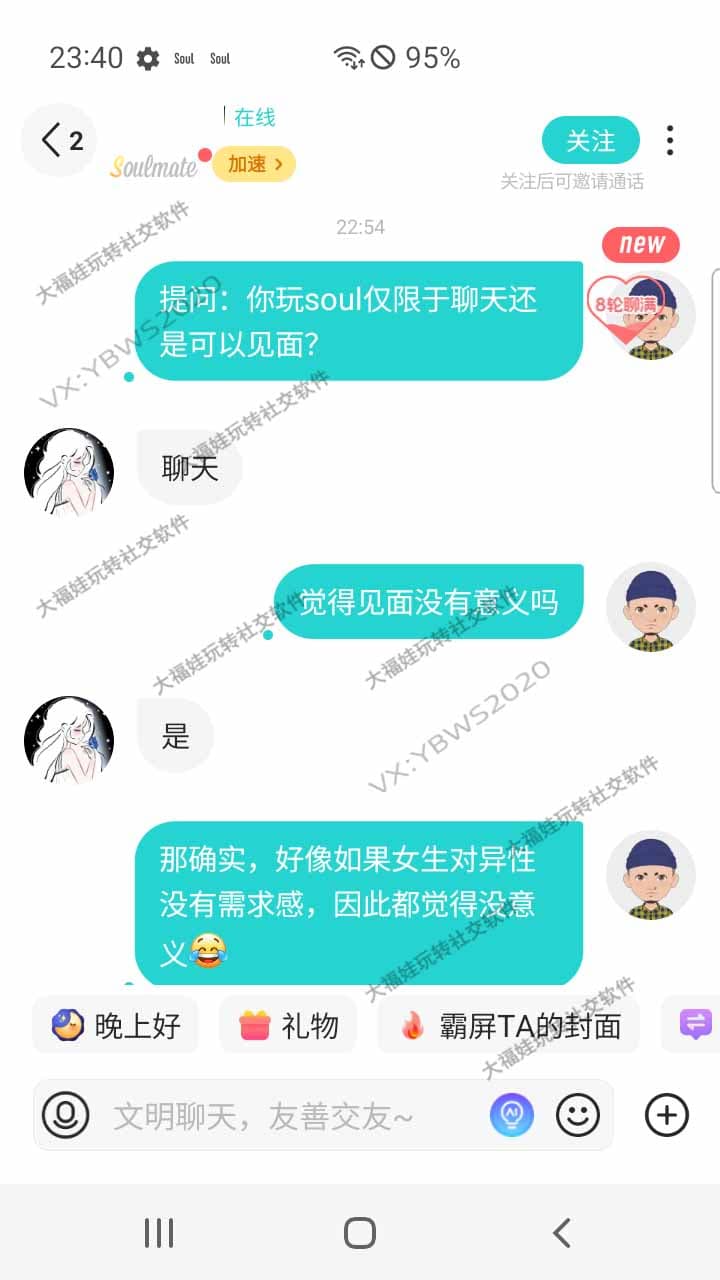The height and width of the screenshot is (1280, 720).
Task: Tap the red new badge
Action: point(641,244)
